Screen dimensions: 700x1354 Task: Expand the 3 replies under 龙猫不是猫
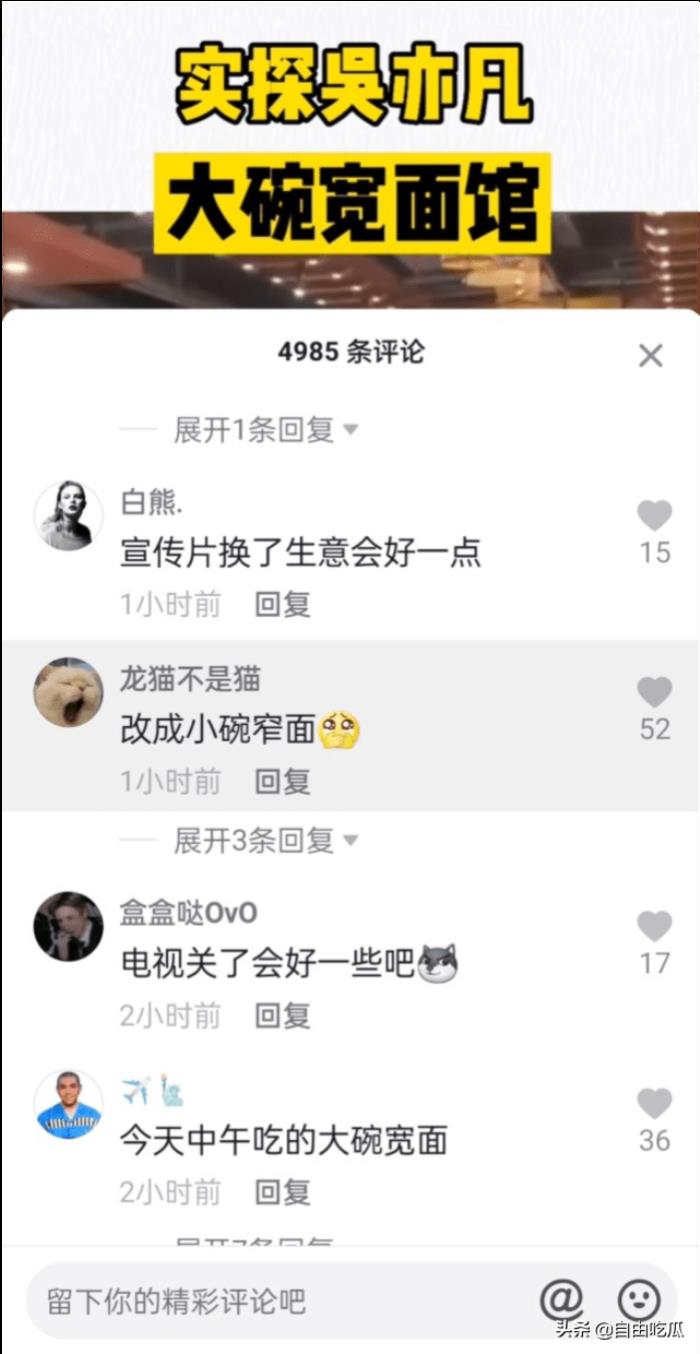(265, 841)
